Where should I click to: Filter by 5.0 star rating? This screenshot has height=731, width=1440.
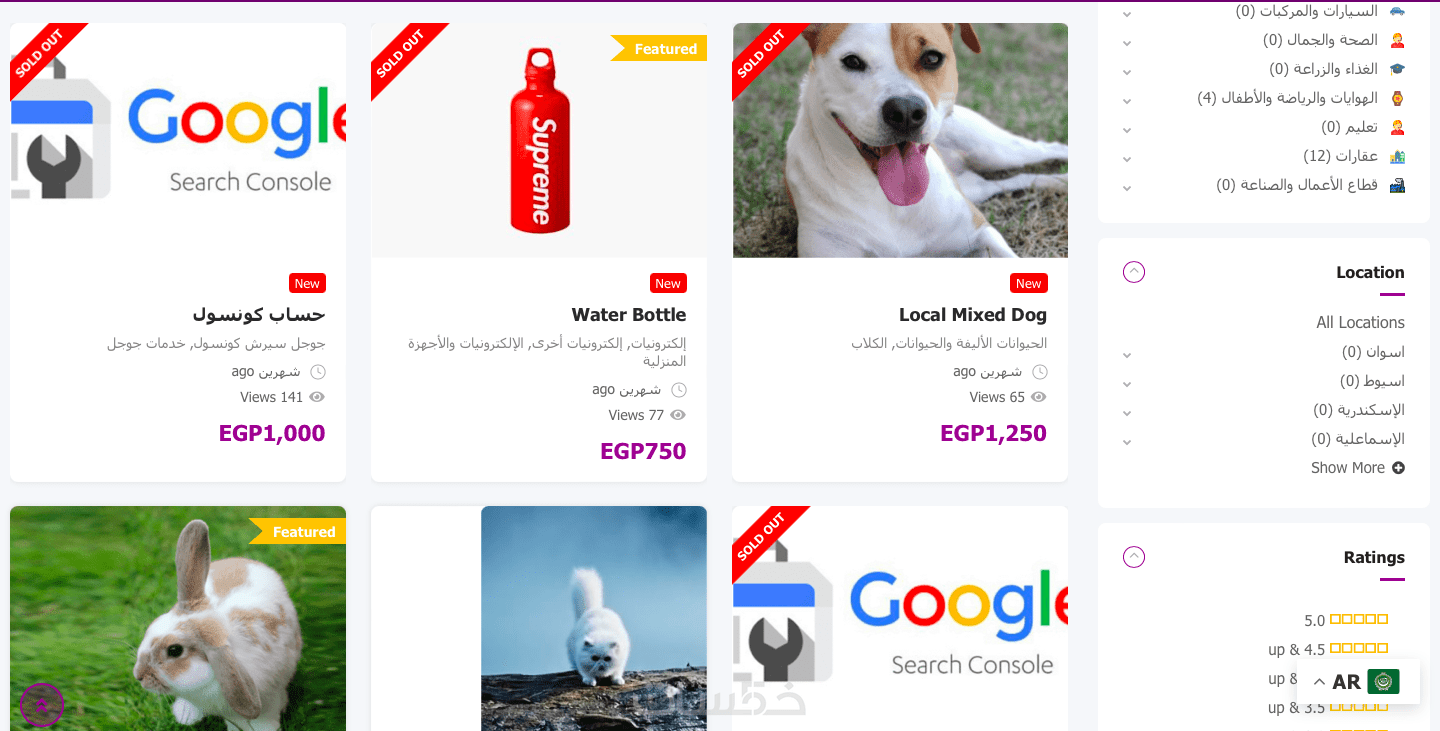point(1346,620)
